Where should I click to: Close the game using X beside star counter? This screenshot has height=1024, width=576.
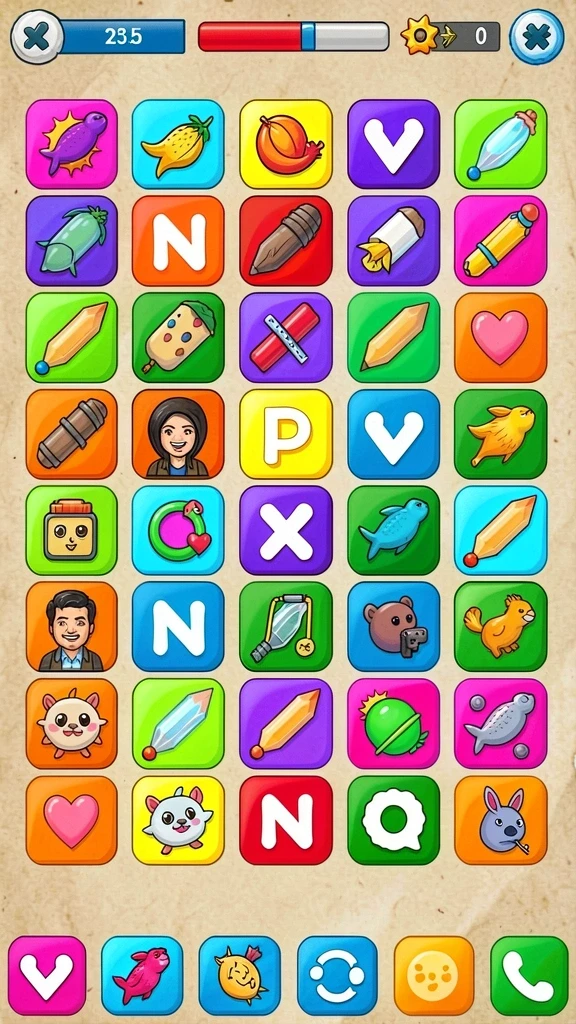pyautogui.click(x=537, y=37)
